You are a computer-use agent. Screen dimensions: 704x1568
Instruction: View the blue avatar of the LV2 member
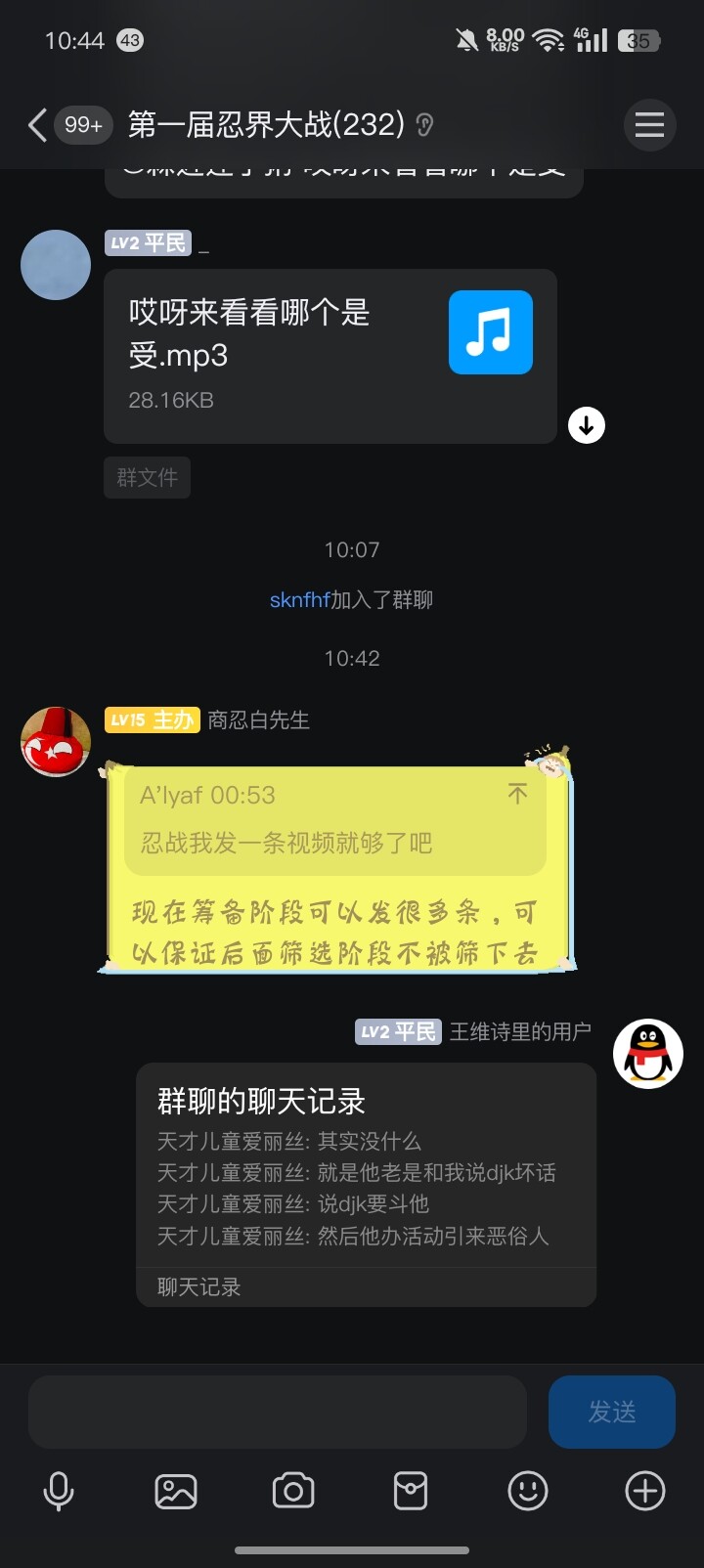(x=56, y=265)
